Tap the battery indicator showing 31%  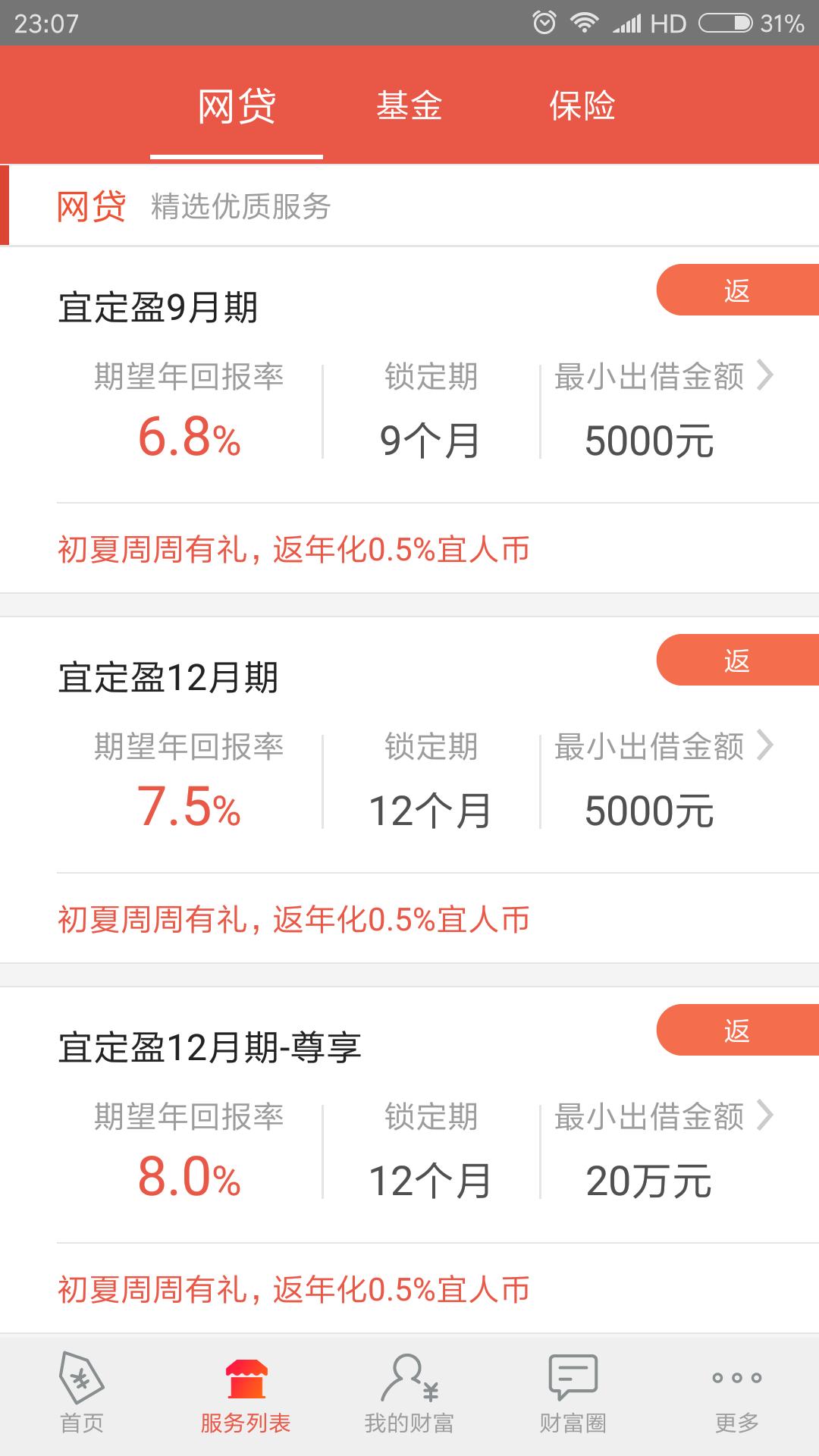pos(726,23)
